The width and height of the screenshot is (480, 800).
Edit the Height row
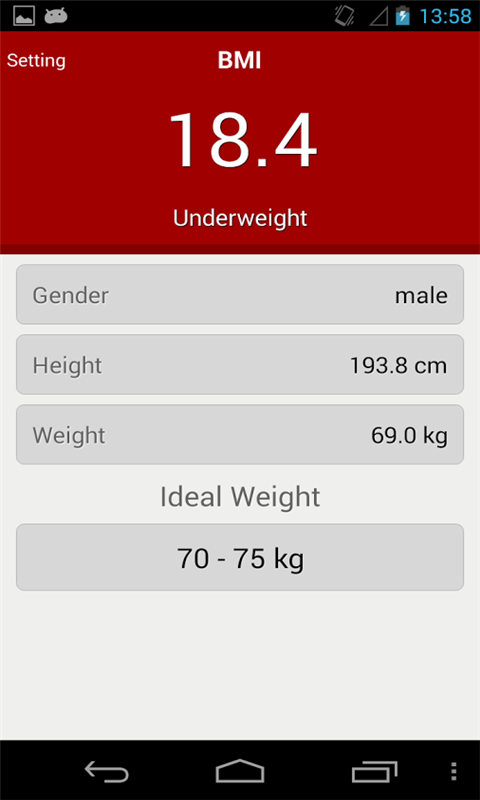(240, 365)
